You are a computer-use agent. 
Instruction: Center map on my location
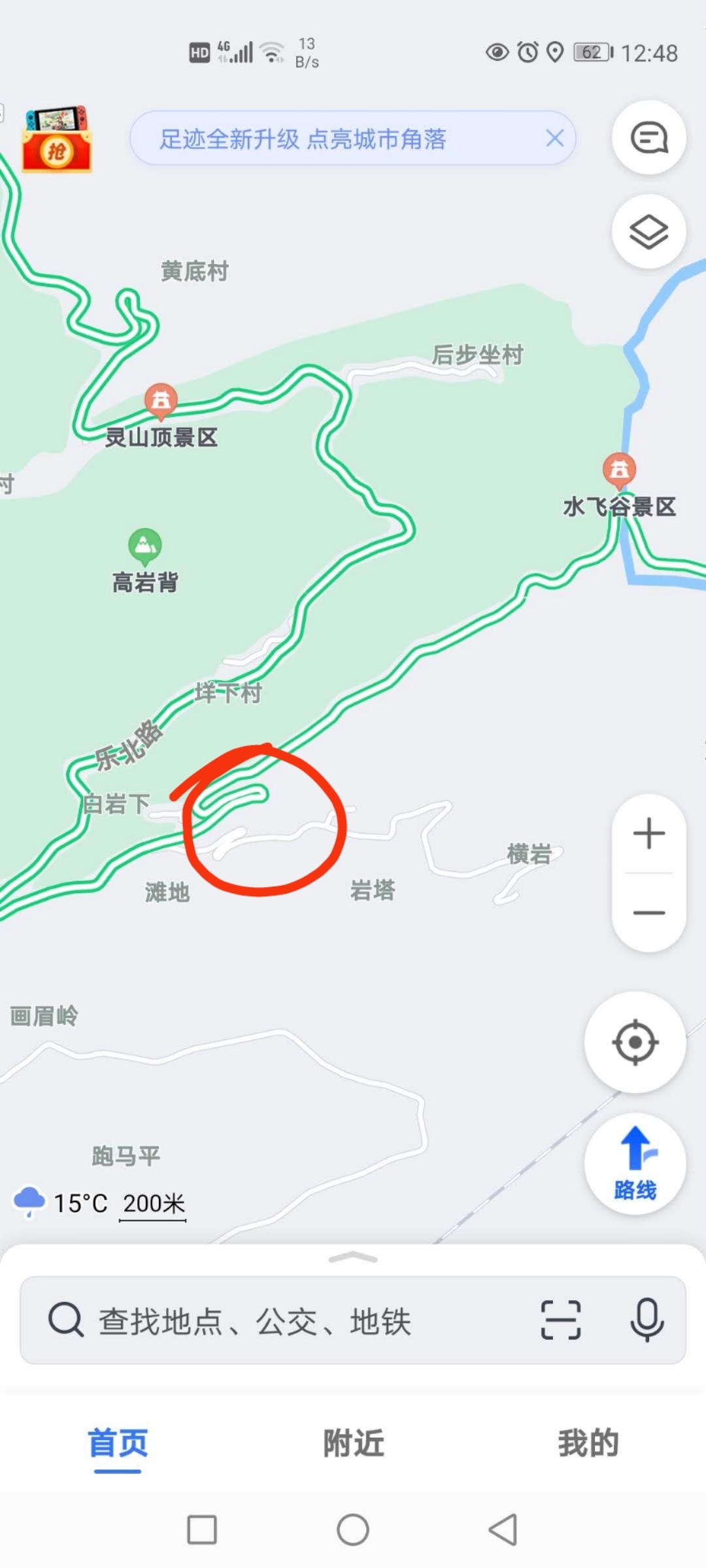click(635, 1042)
